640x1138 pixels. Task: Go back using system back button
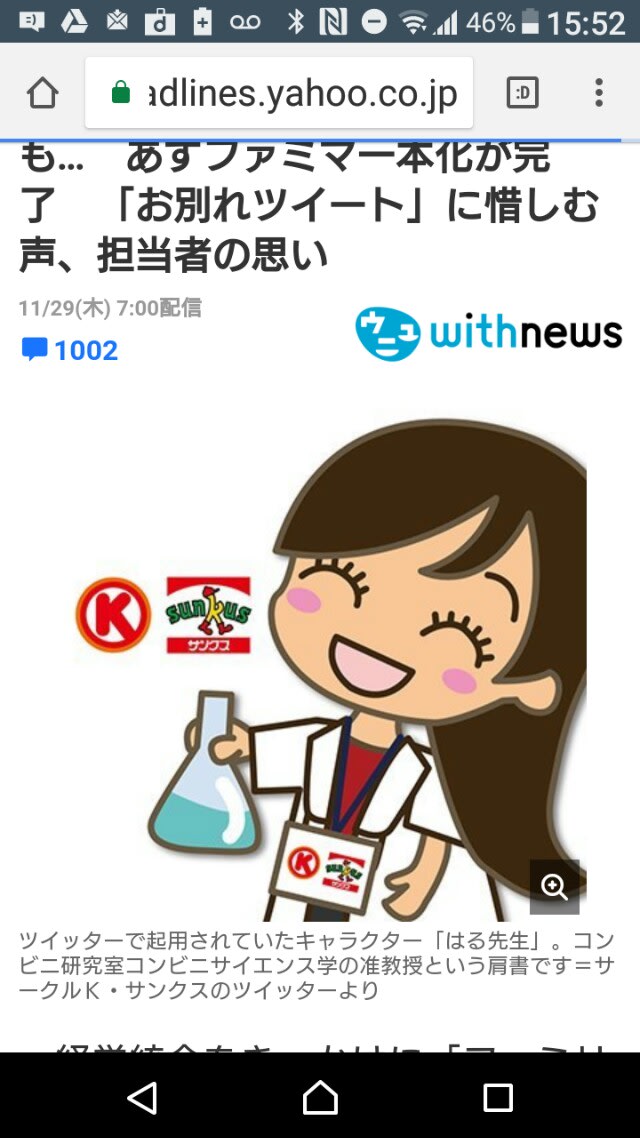coord(142,1097)
